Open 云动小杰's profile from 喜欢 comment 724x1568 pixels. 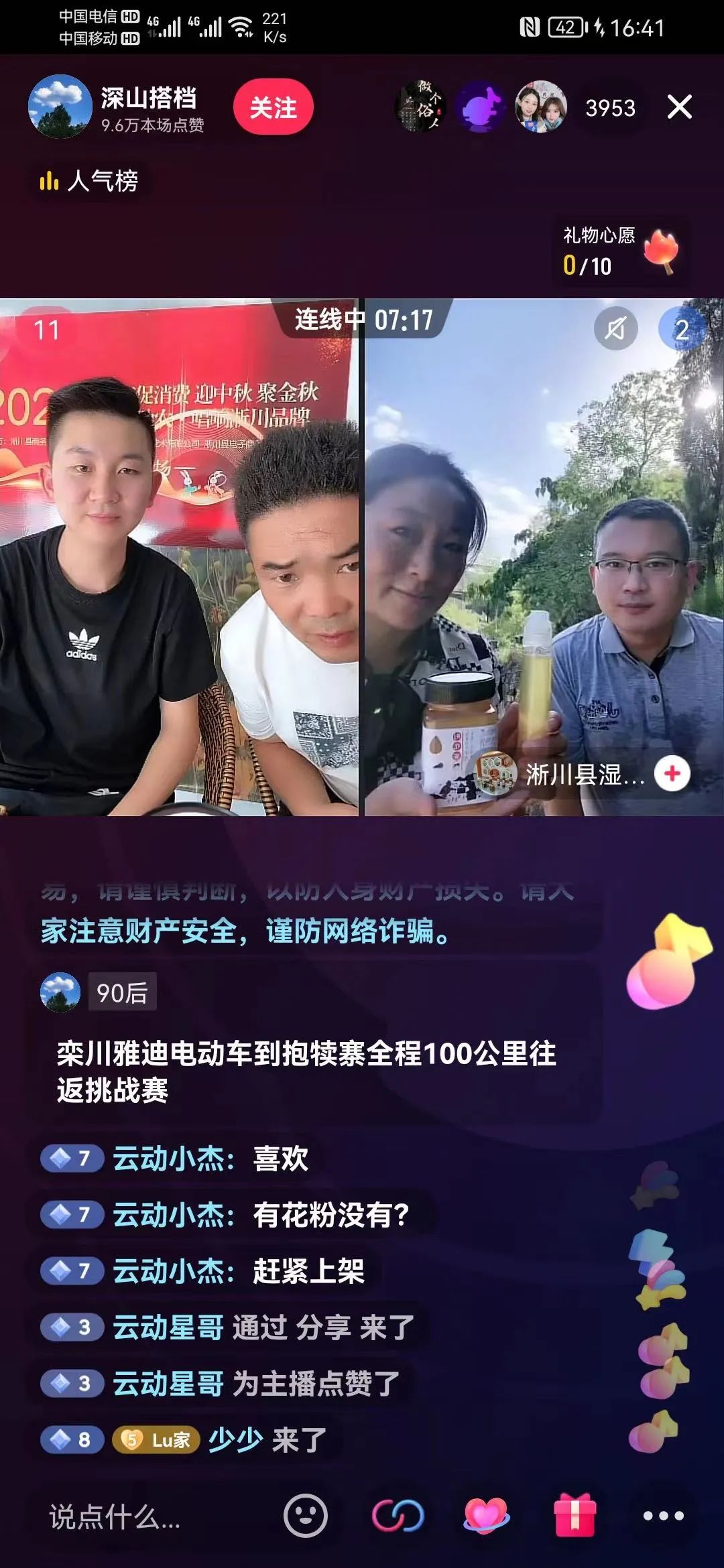(x=173, y=1159)
